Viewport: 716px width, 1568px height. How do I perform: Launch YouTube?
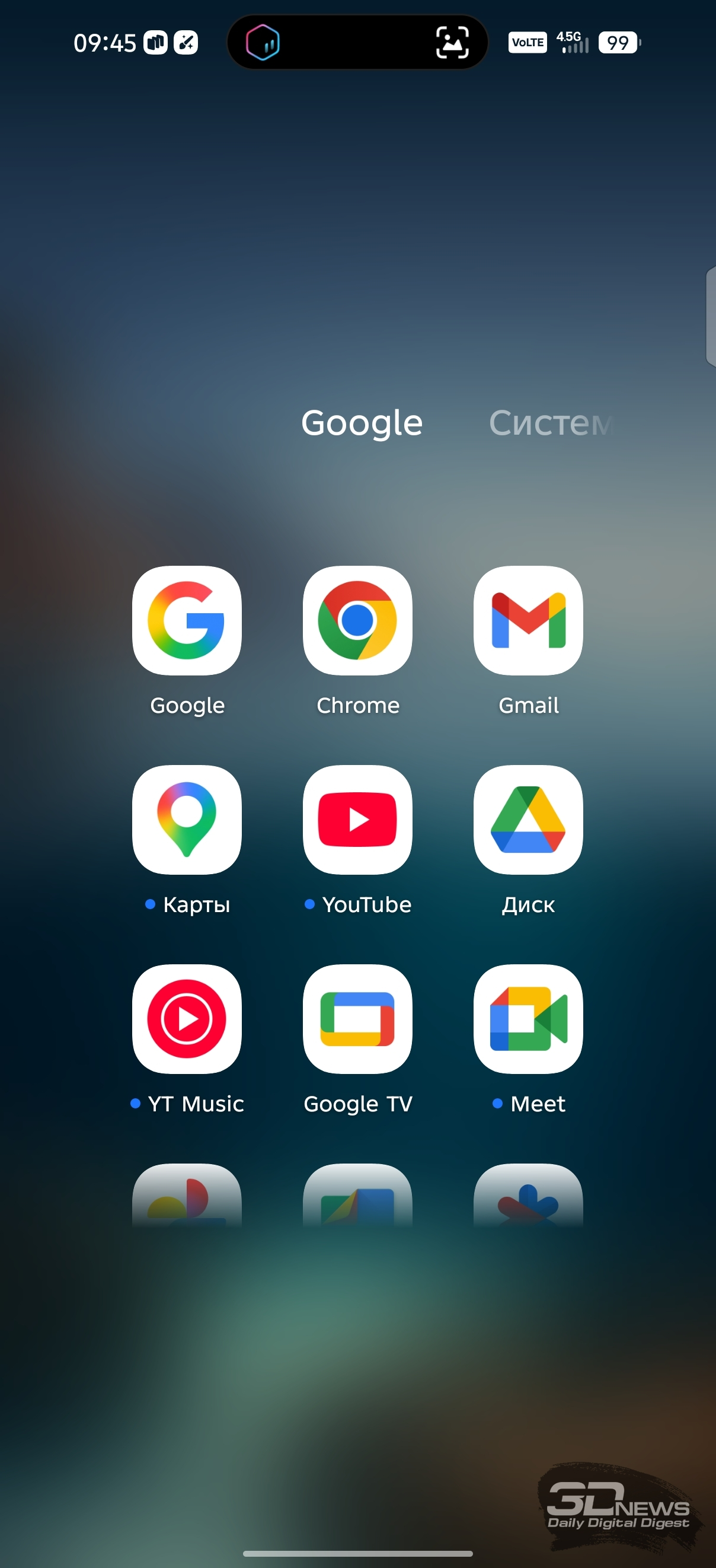(357, 820)
